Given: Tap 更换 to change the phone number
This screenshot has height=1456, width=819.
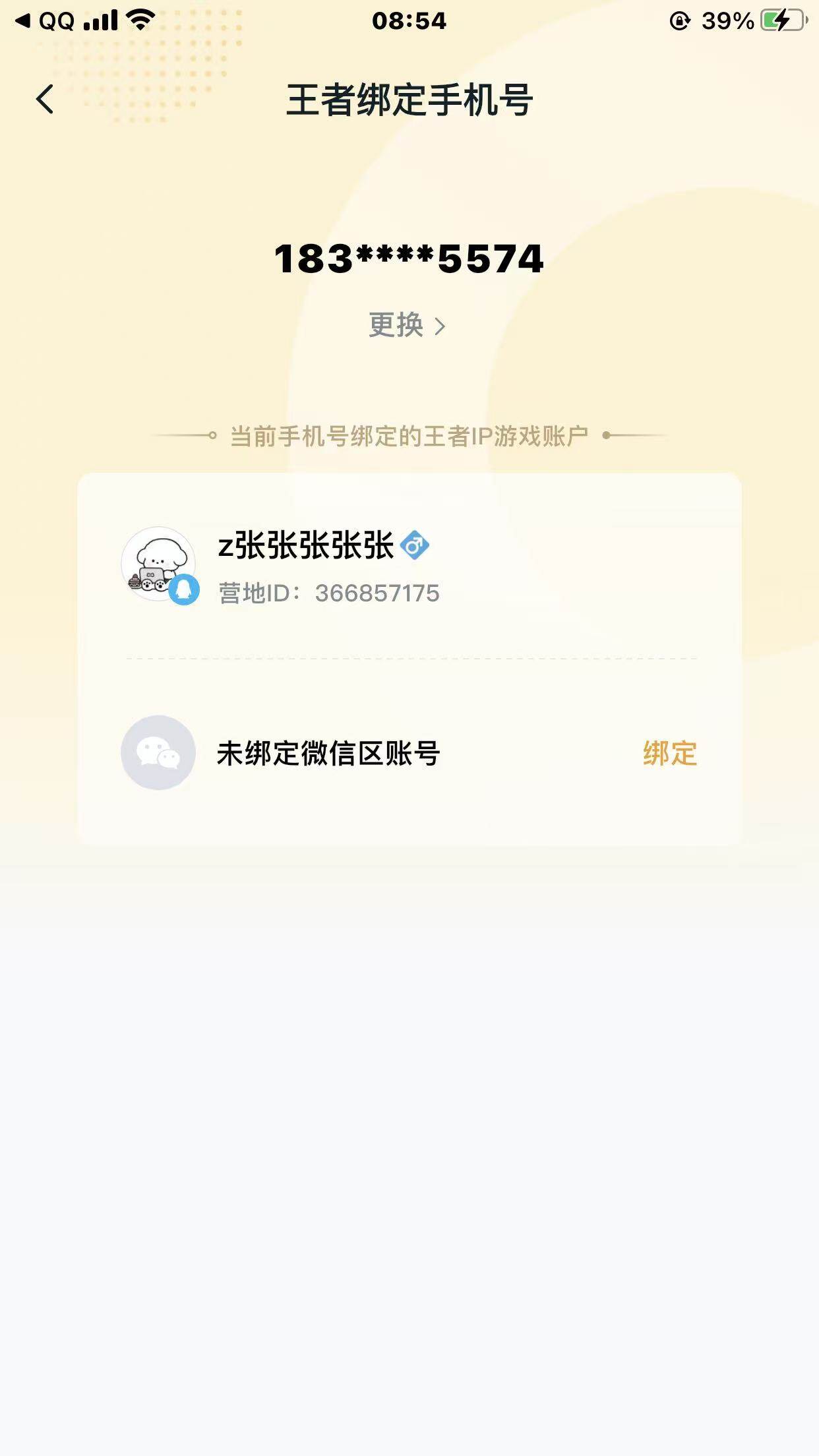Looking at the screenshot, I should click(x=396, y=326).
